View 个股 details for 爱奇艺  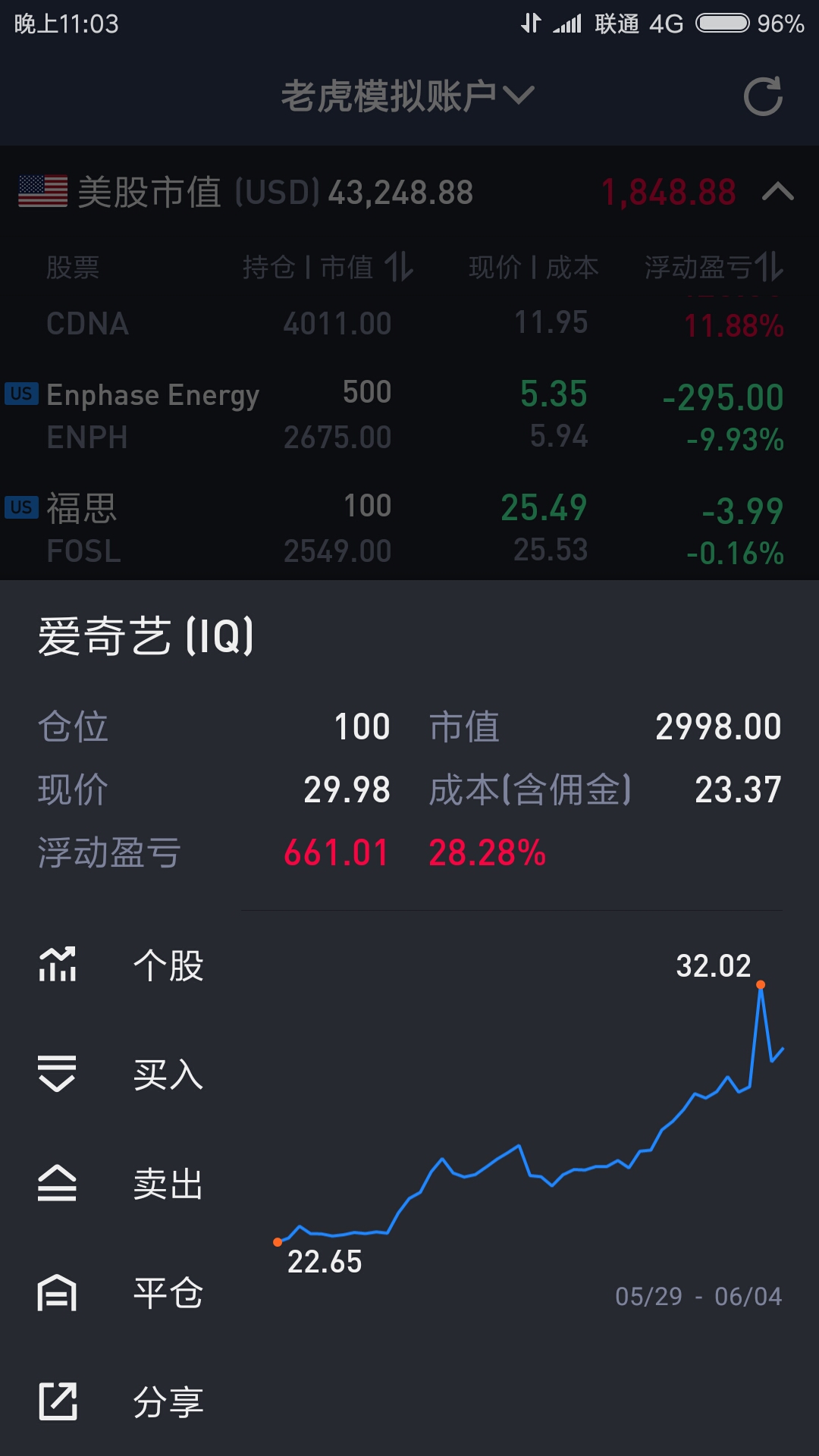pos(121,965)
